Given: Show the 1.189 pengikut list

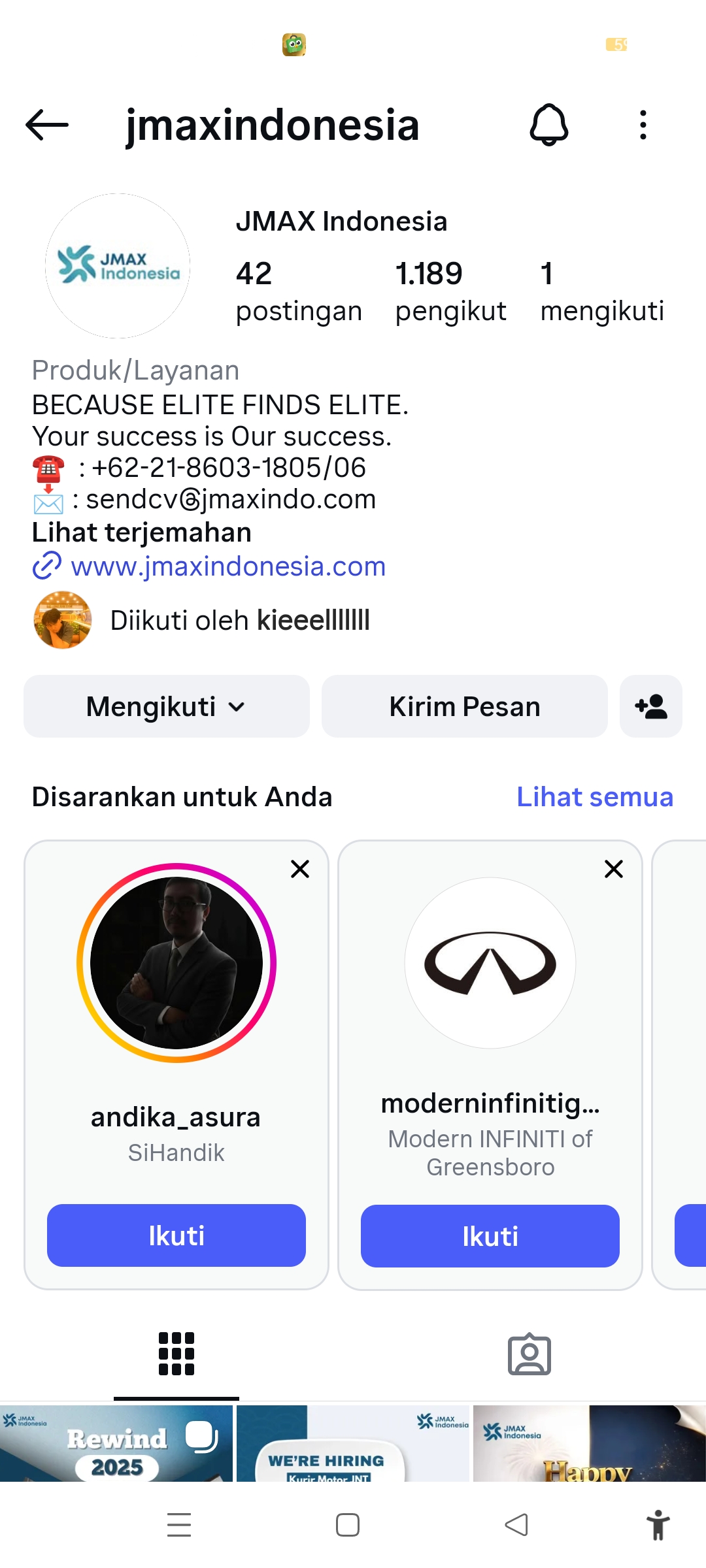Looking at the screenshot, I should (x=450, y=291).
